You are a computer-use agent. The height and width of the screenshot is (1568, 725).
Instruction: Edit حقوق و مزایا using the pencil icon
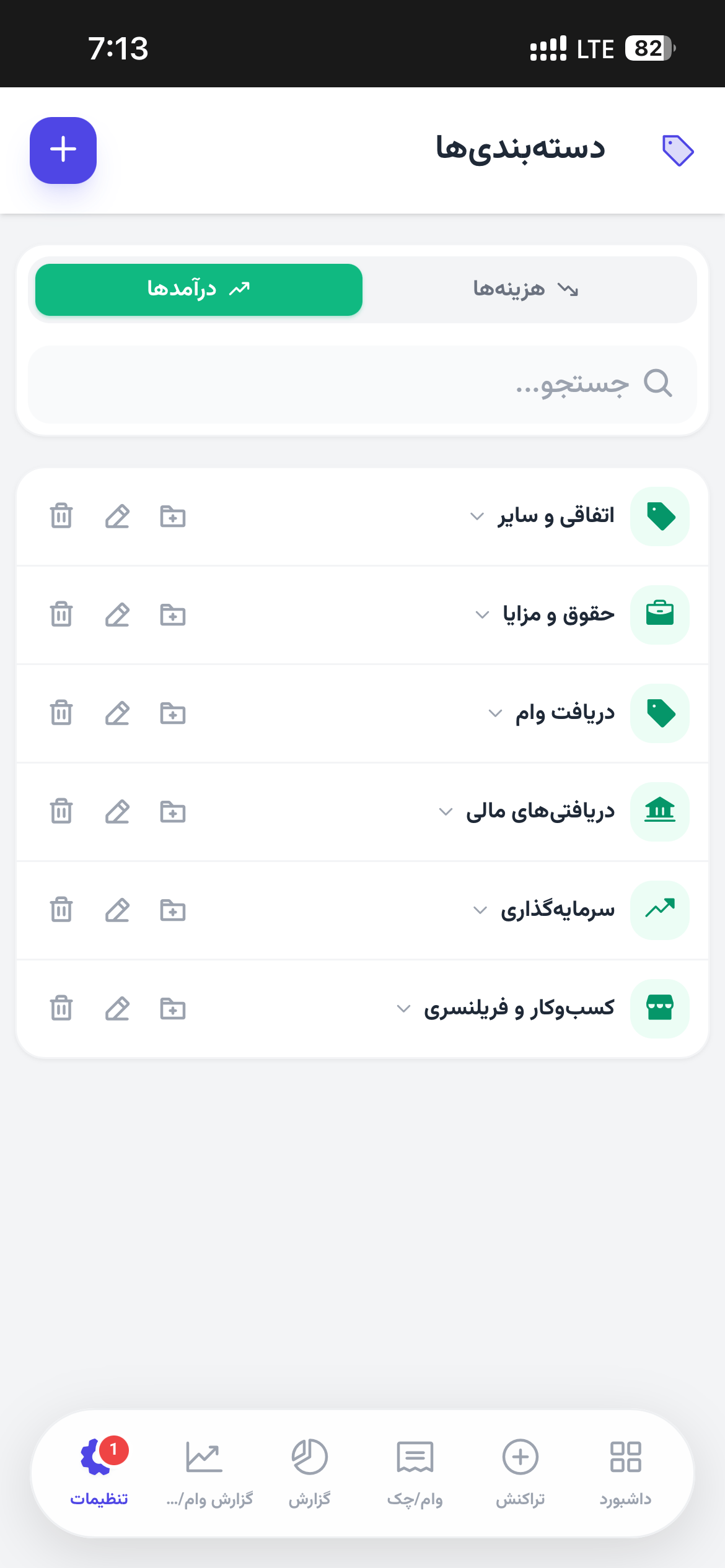[x=117, y=615]
